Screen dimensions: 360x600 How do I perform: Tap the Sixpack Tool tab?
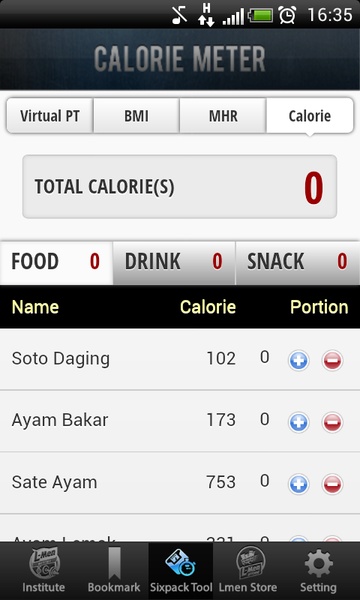(181, 571)
